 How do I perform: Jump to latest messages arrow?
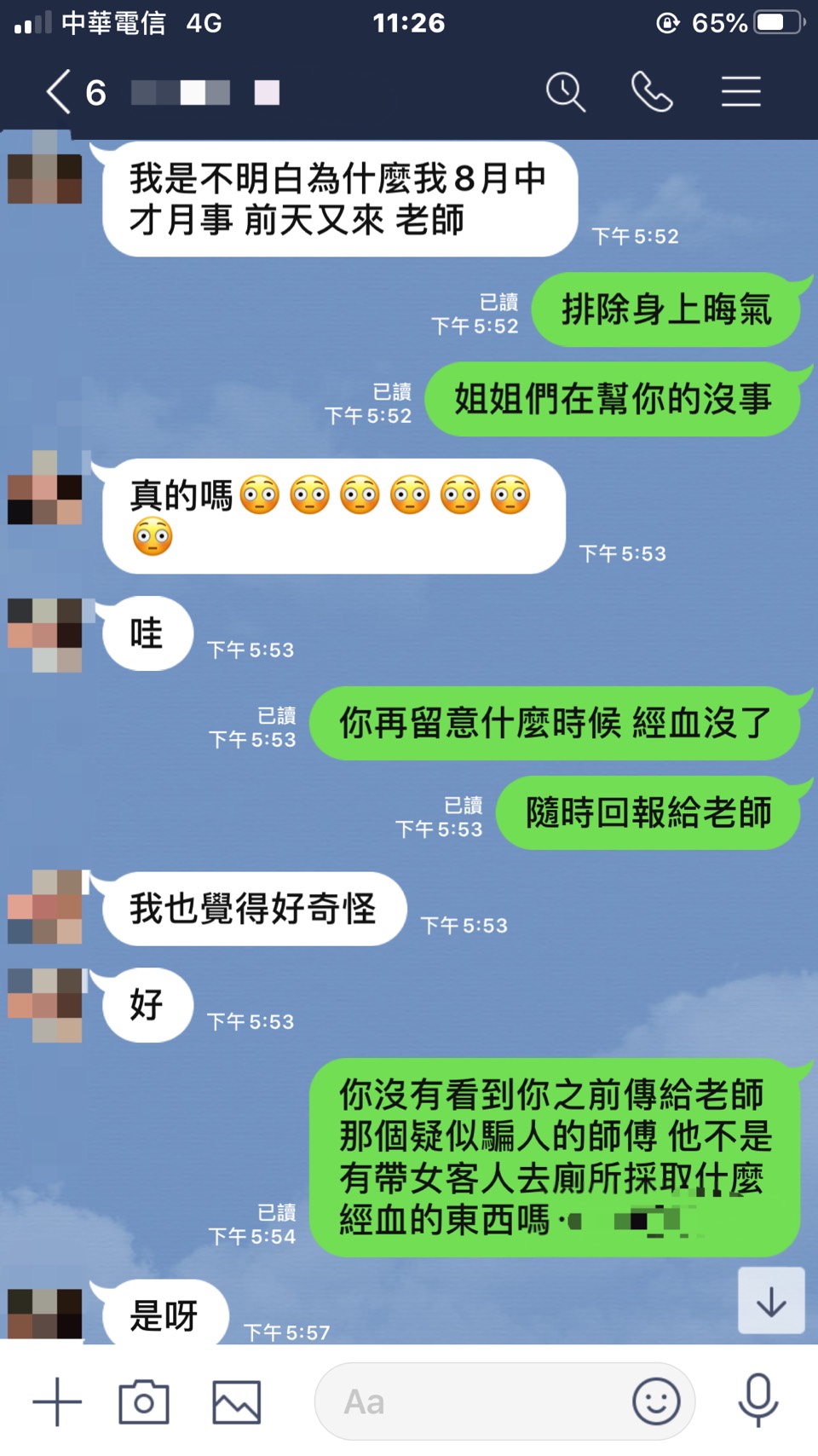pos(770,1301)
